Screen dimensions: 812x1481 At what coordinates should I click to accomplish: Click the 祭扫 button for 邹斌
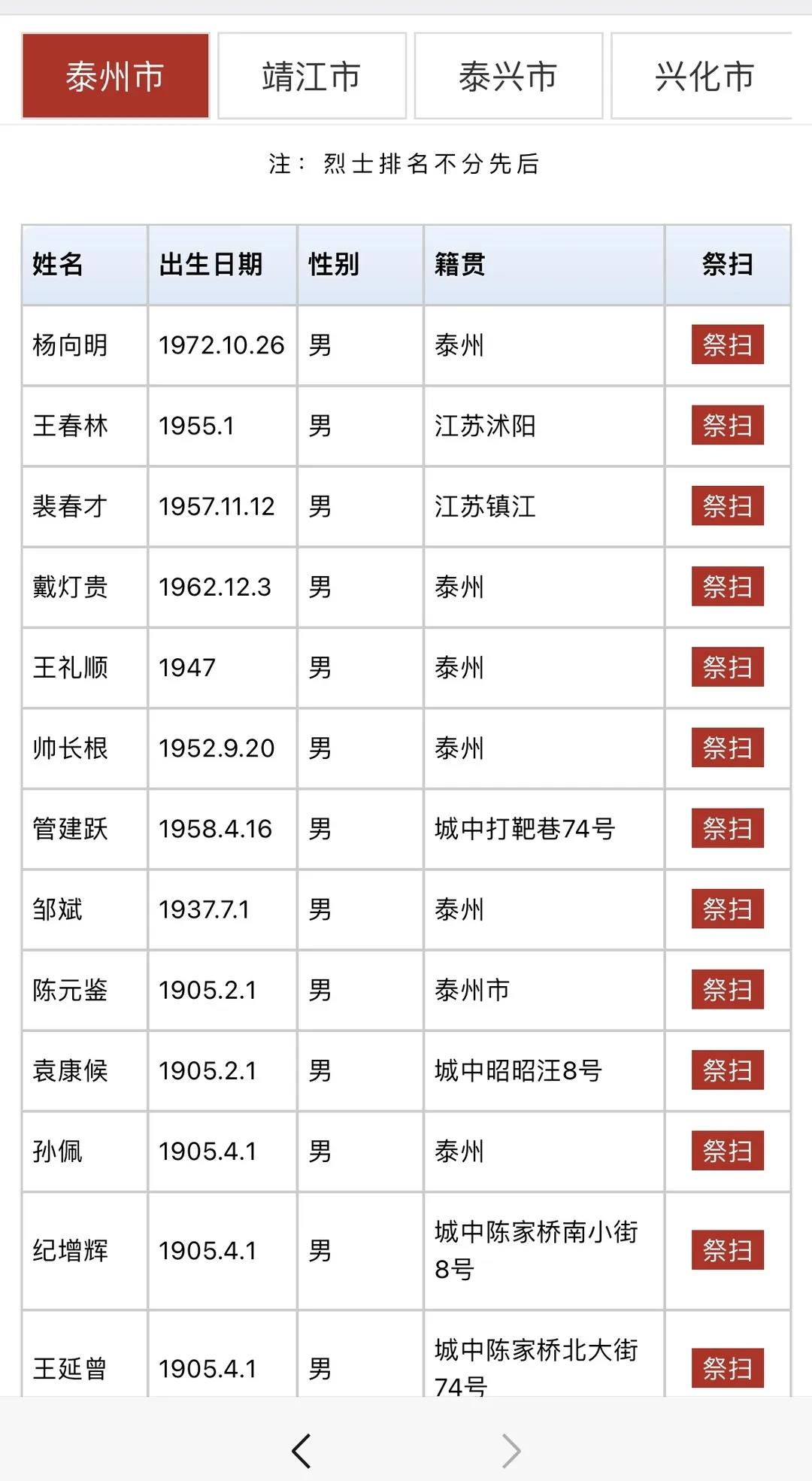tap(727, 909)
